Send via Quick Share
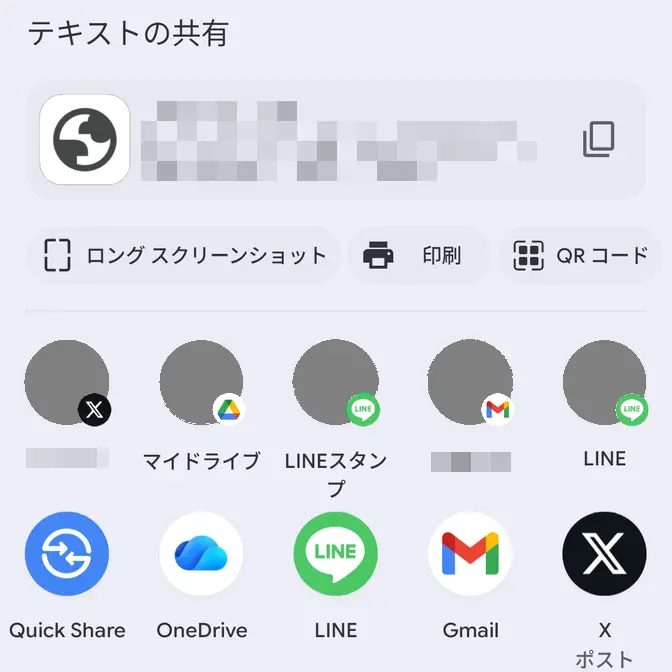 click(67, 554)
